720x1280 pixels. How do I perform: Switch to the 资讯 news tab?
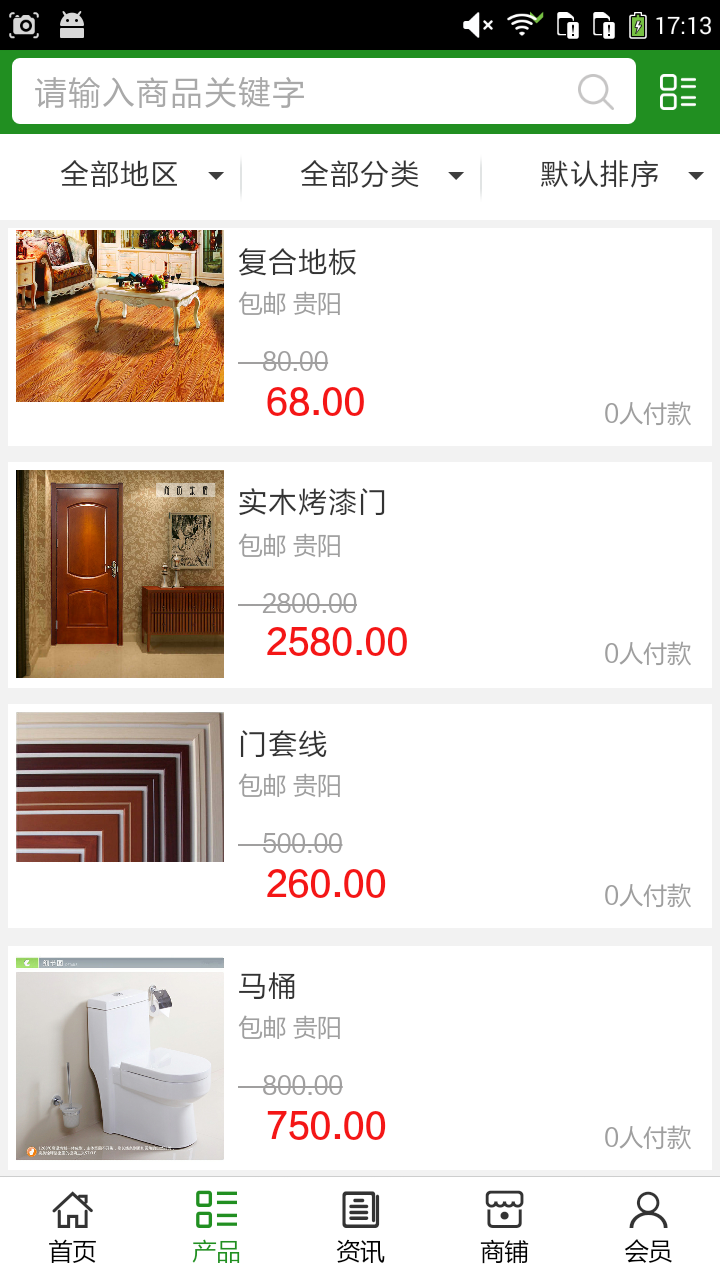click(360, 1228)
